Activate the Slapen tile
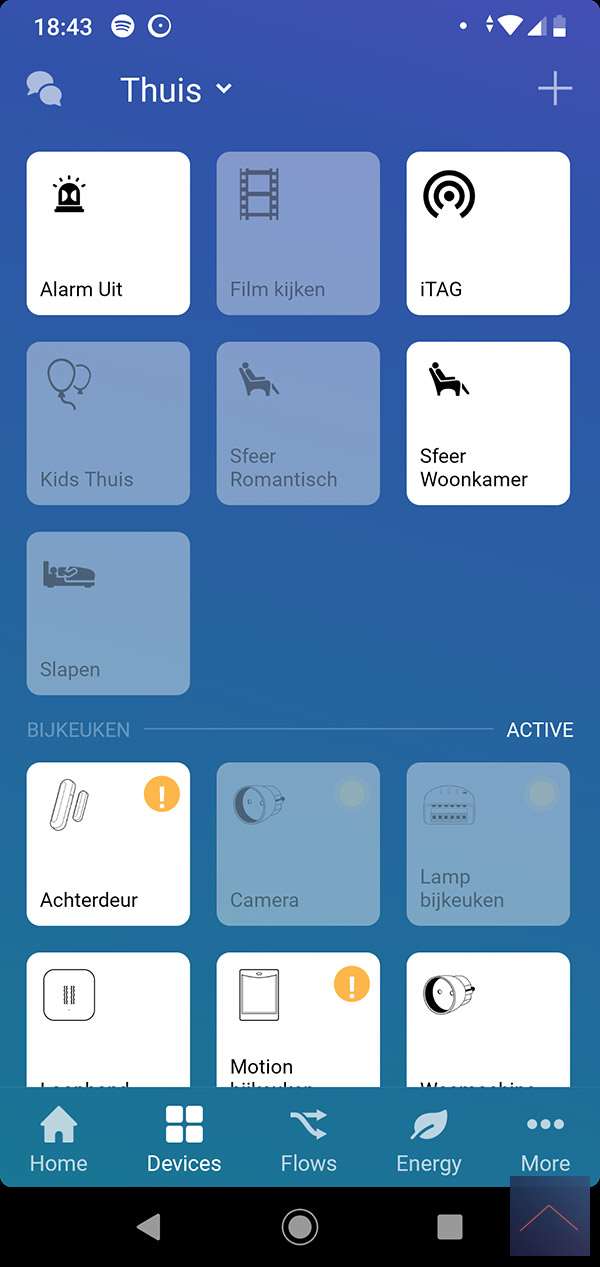600x1267 pixels. click(x=108, y=613)
